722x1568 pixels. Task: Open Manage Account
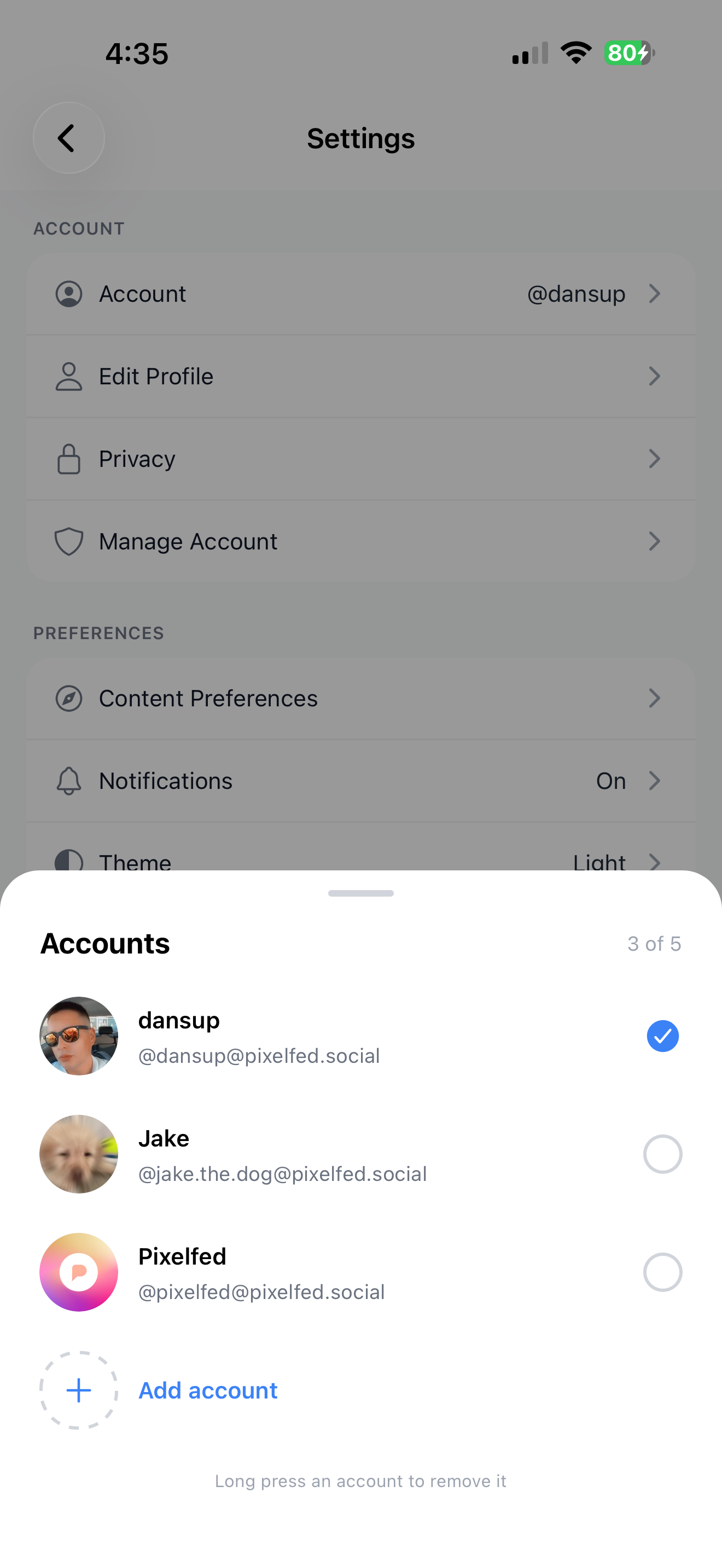361,541
